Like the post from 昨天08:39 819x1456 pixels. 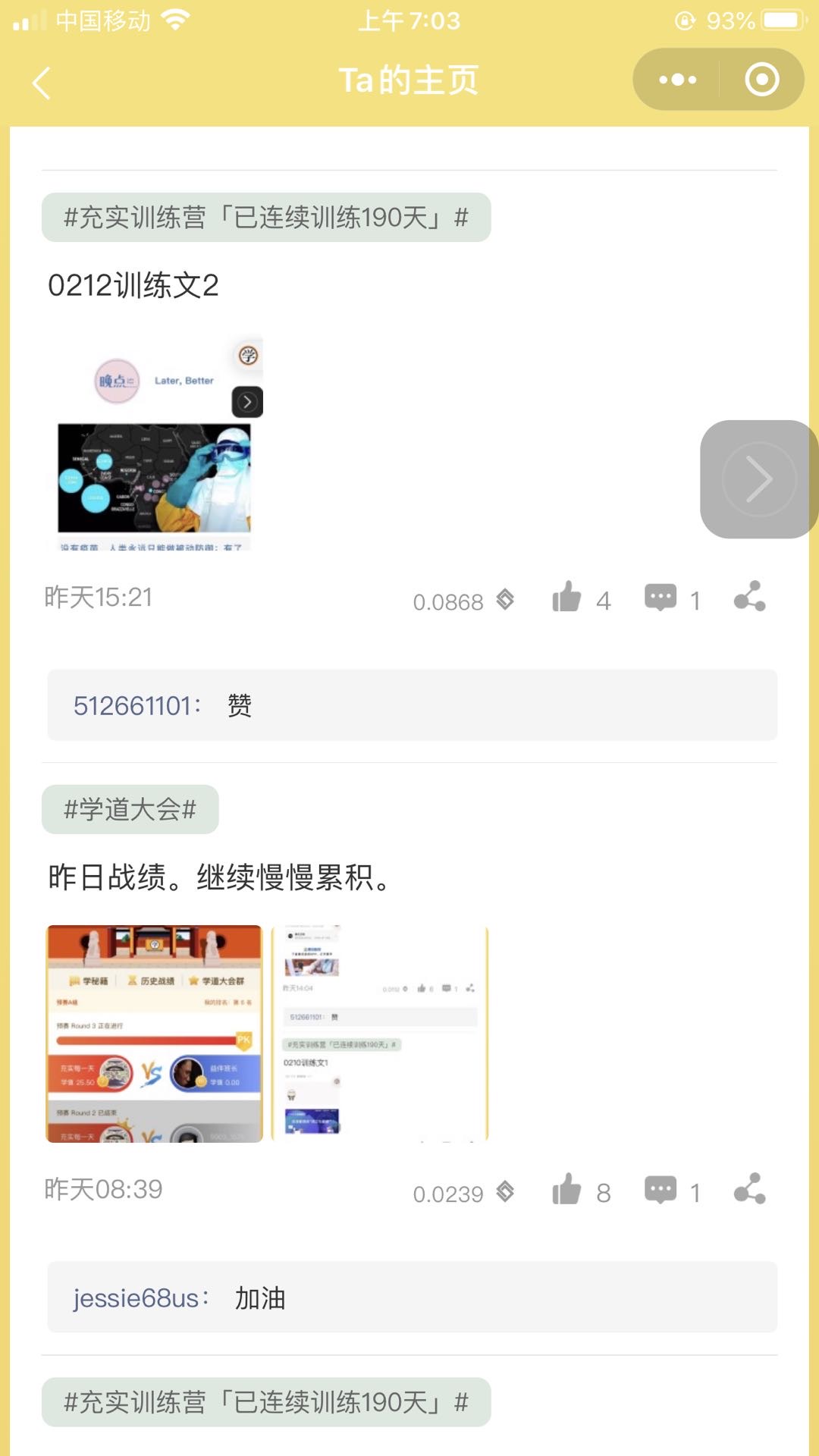[567, 1191]
